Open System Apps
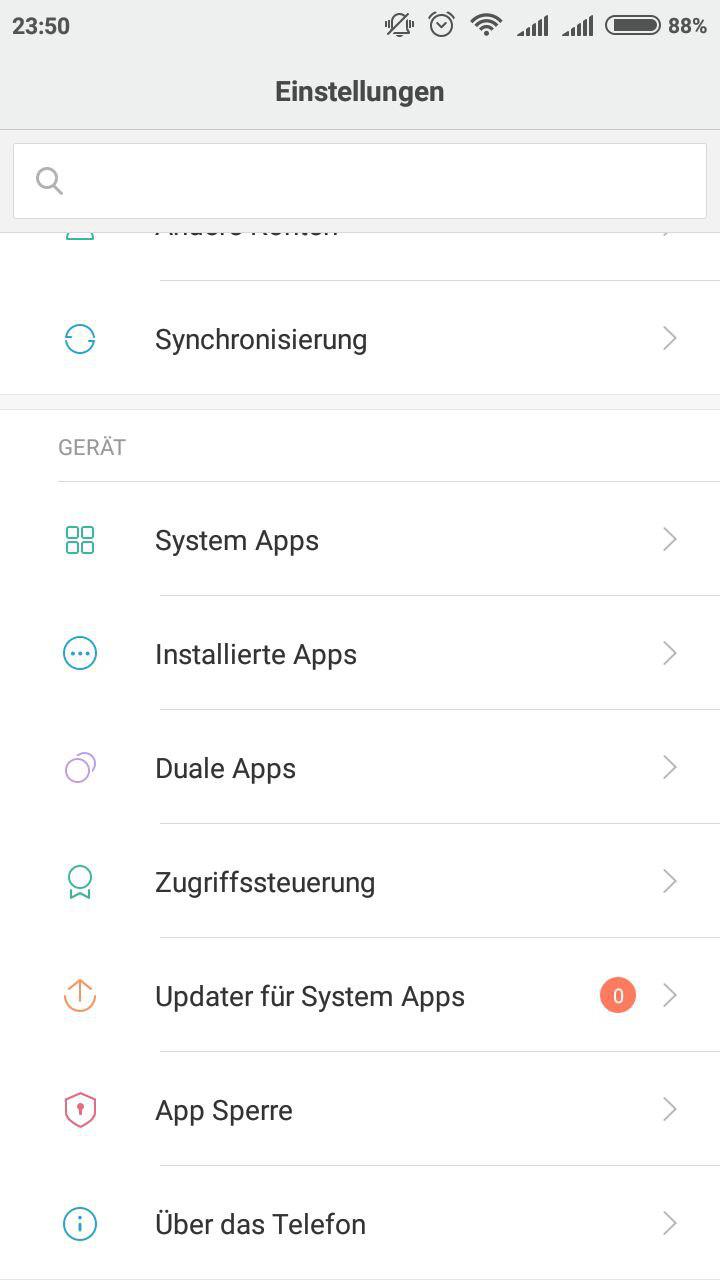The image size is (720, 1280). pyautogui.click(x=360, y=539)
